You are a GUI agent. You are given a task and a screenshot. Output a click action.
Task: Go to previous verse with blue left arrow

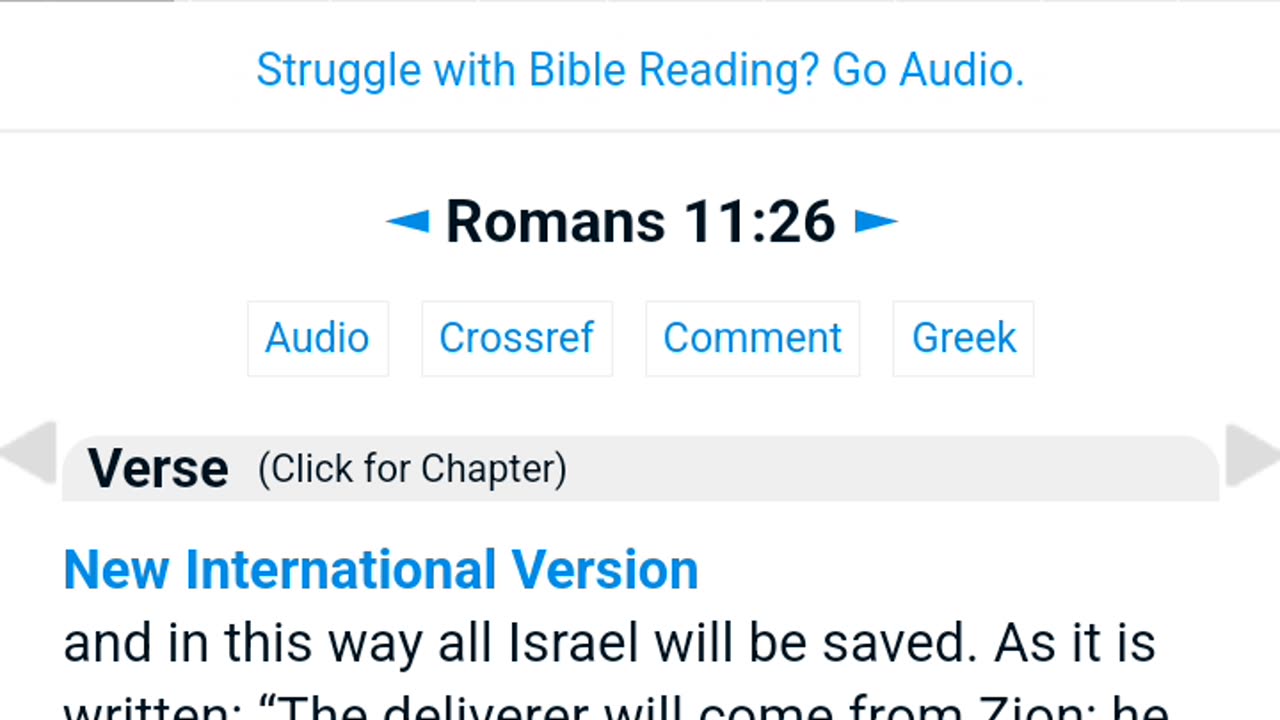tap(408, 221)
